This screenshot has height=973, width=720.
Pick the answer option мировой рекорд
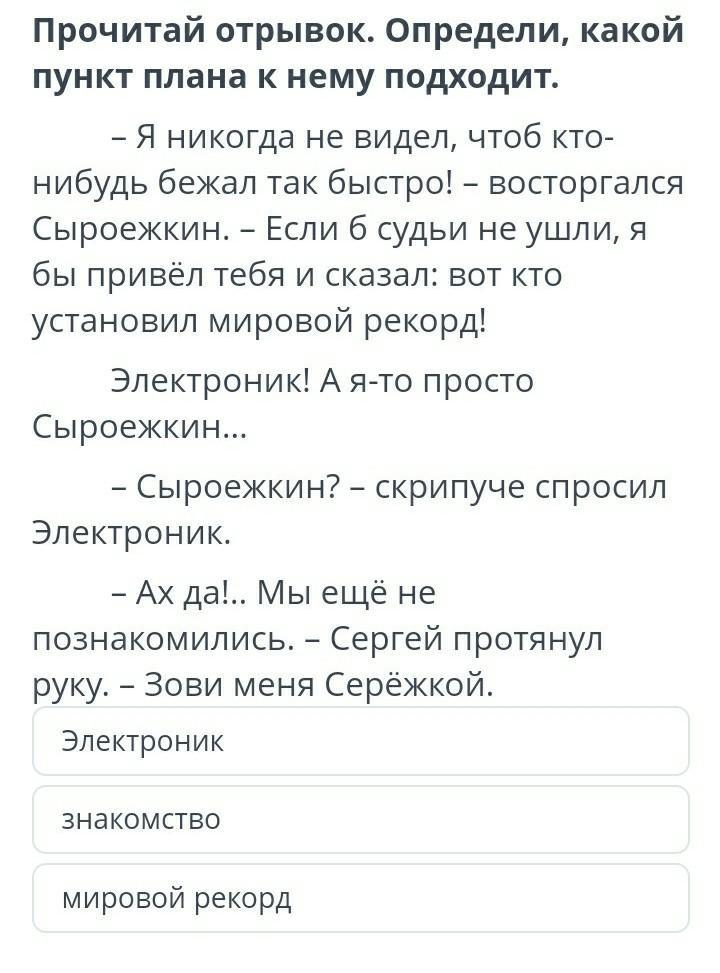pyautogui.click(x=361, y=898)
